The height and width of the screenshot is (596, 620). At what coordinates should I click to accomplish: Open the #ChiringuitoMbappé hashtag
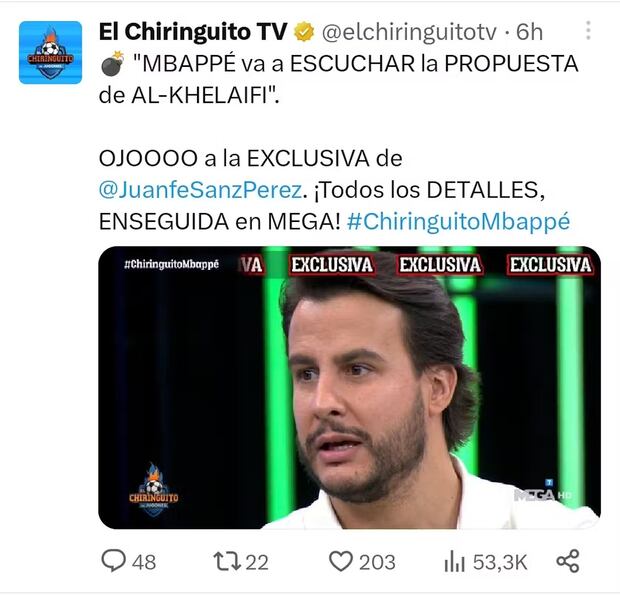pos(458,221)
